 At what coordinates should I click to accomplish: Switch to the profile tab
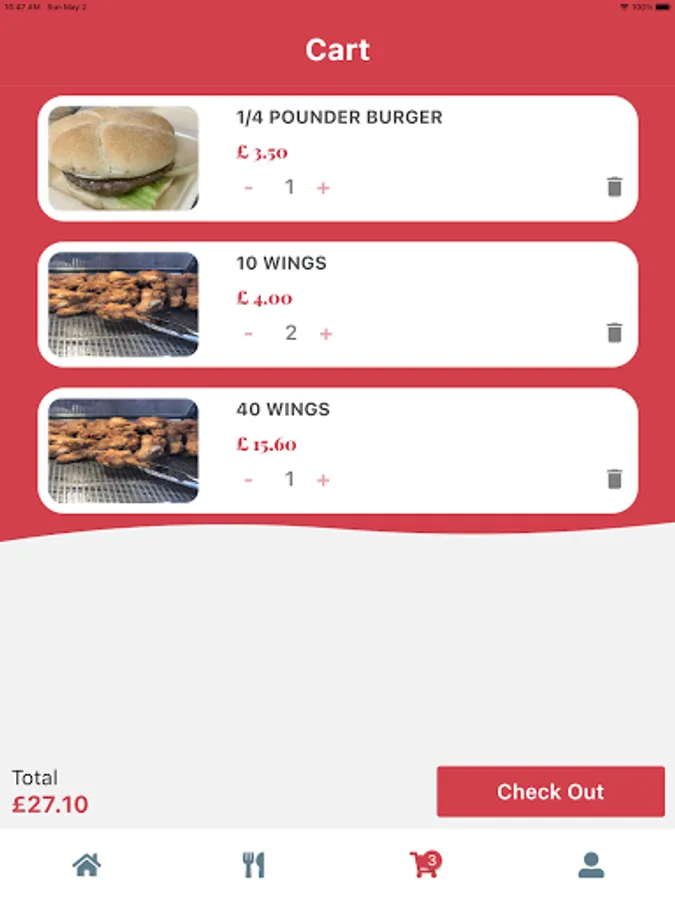591,865
